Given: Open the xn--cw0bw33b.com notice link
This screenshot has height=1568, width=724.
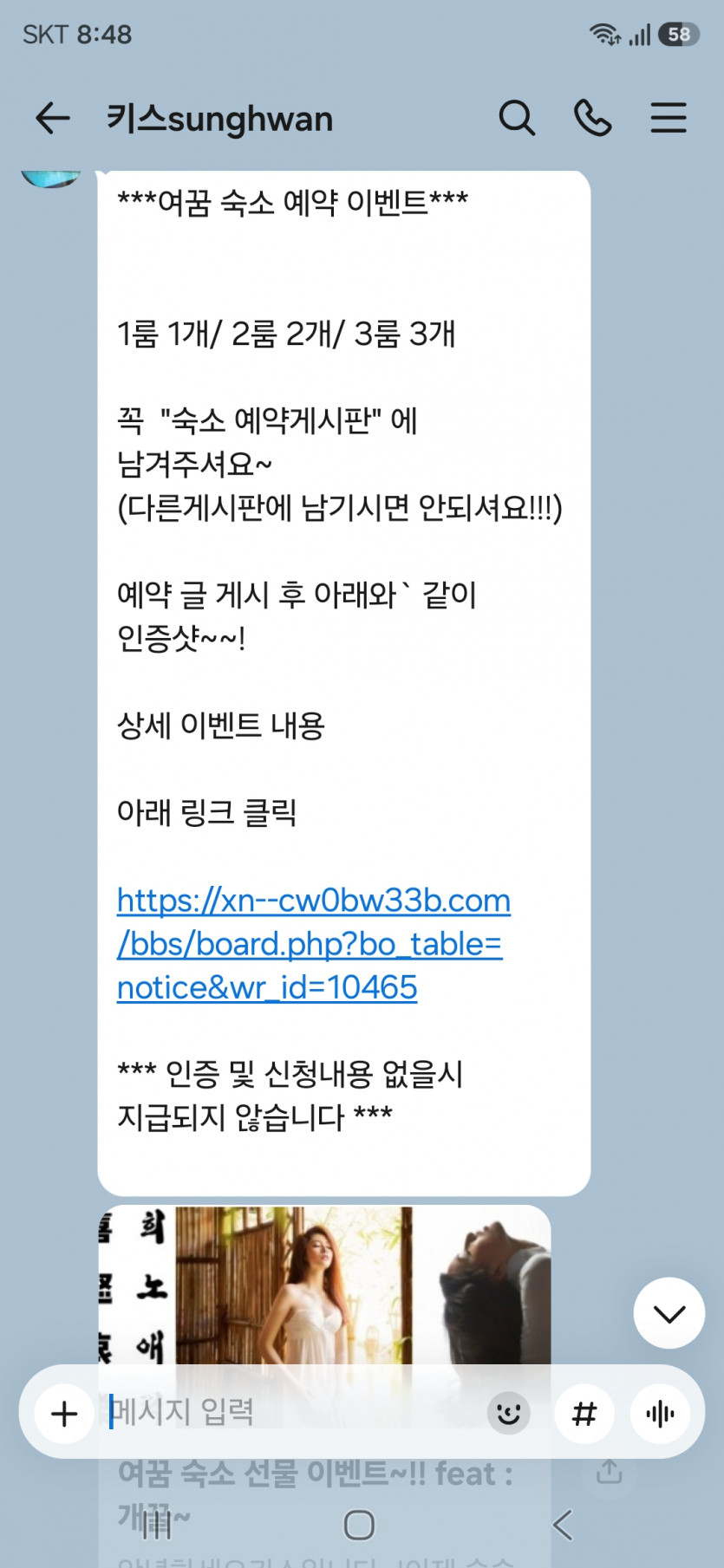Looking at the screenshot, I should tap(313, 944).
